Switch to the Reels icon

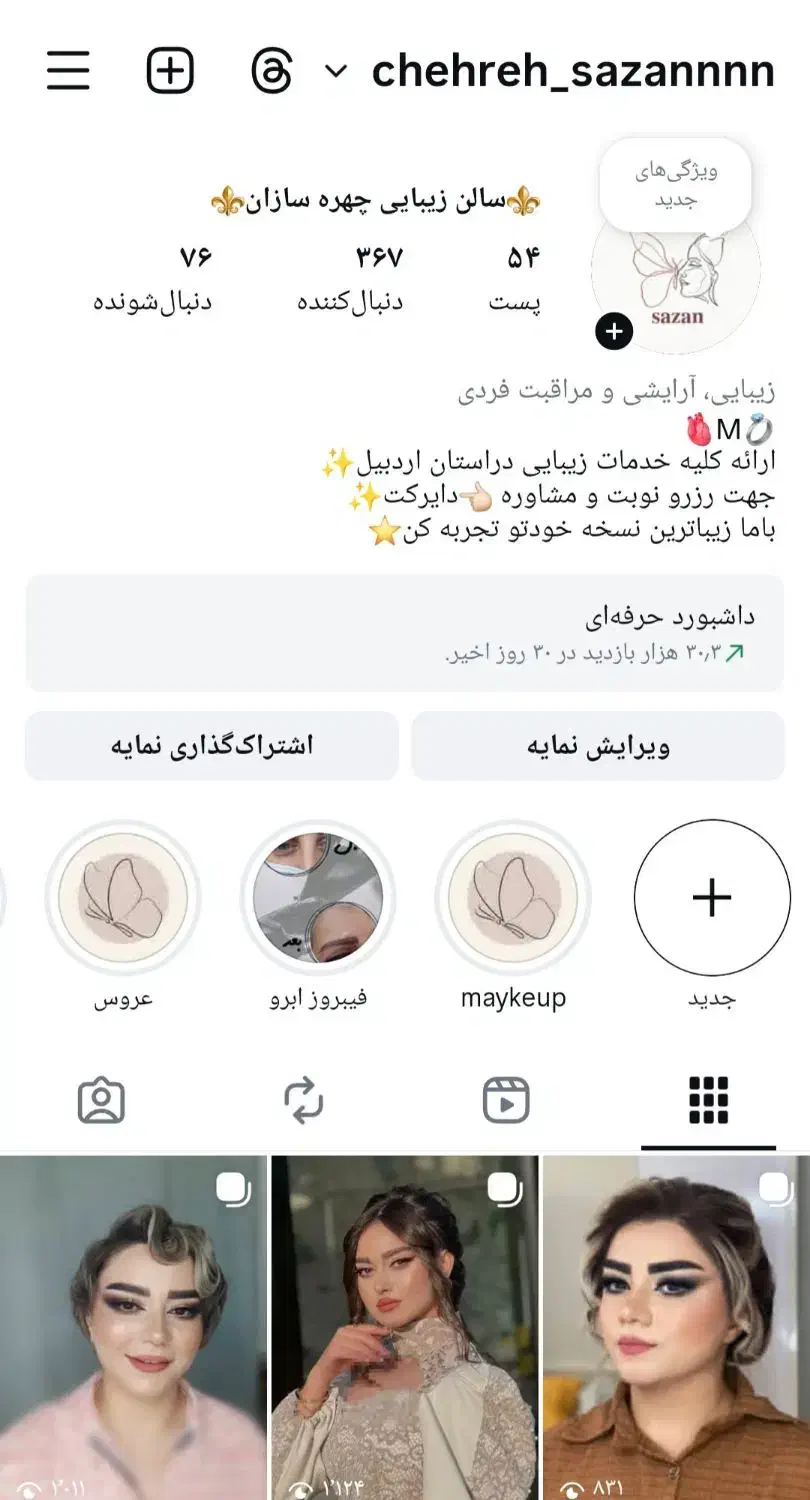(x=507, y=1100)
